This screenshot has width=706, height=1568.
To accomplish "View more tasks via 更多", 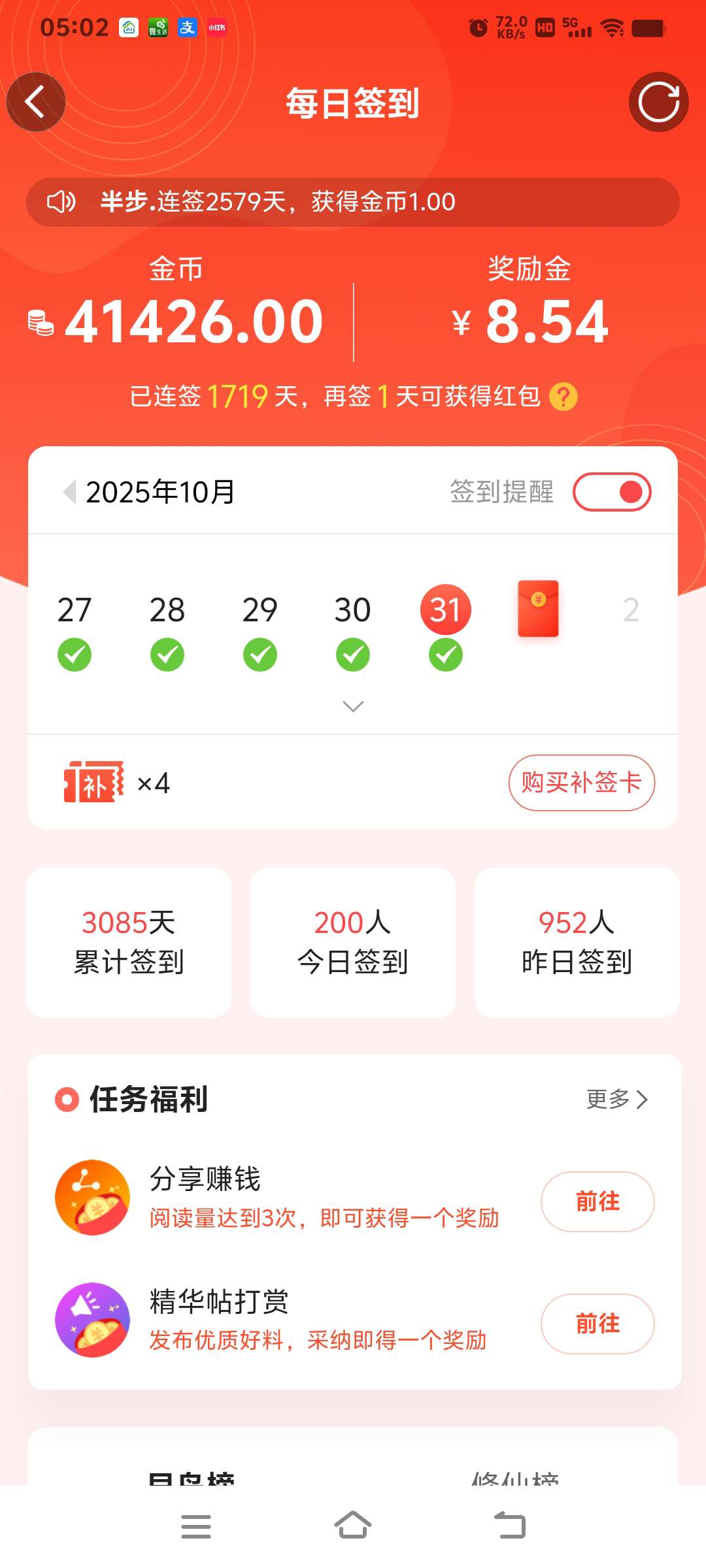I will 616,1100.
